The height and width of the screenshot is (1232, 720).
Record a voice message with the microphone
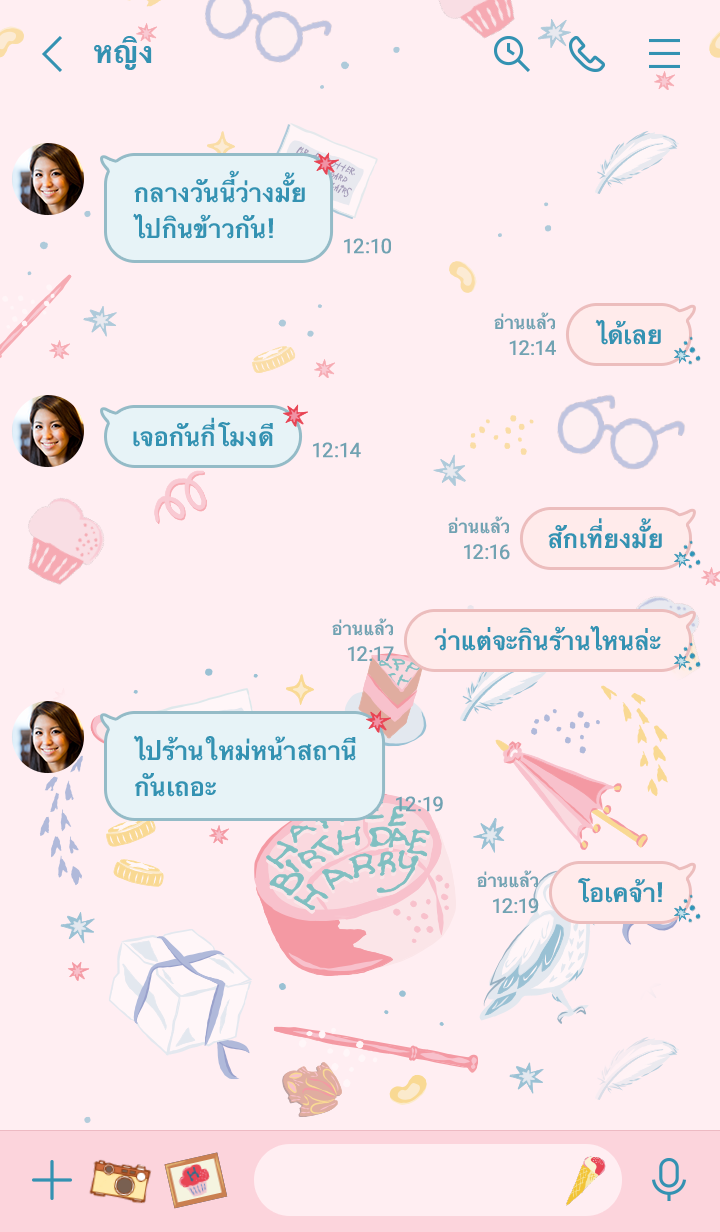coord(669,1180)
